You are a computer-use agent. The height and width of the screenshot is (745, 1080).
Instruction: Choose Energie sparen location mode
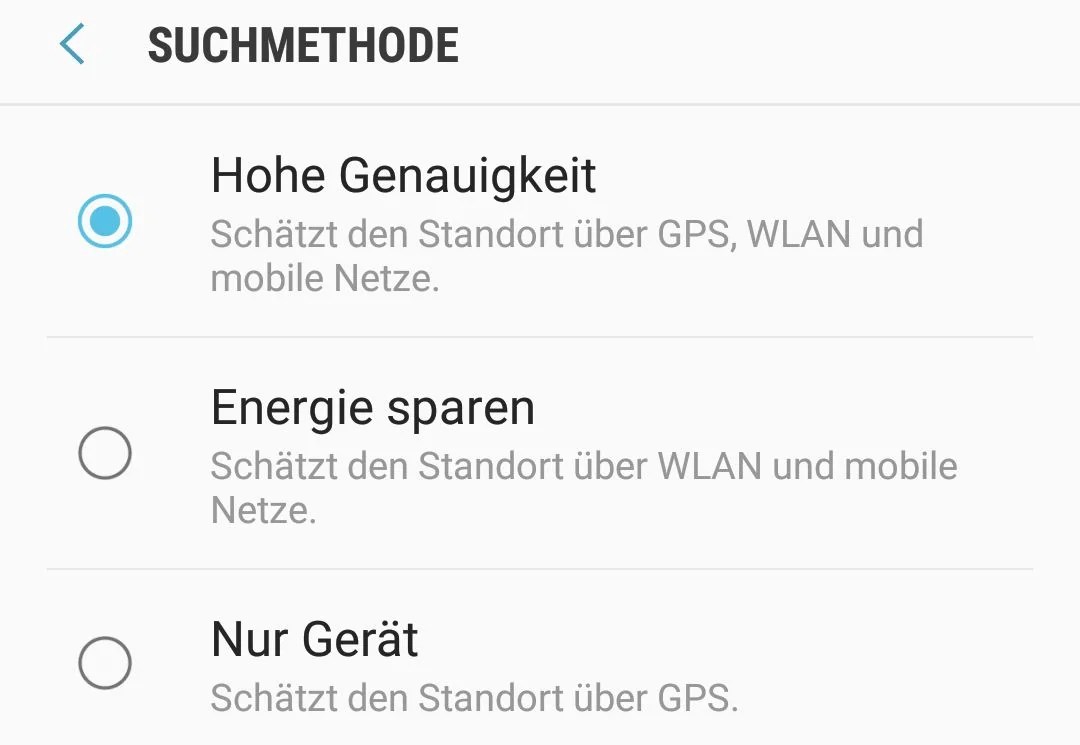point(105,454)
